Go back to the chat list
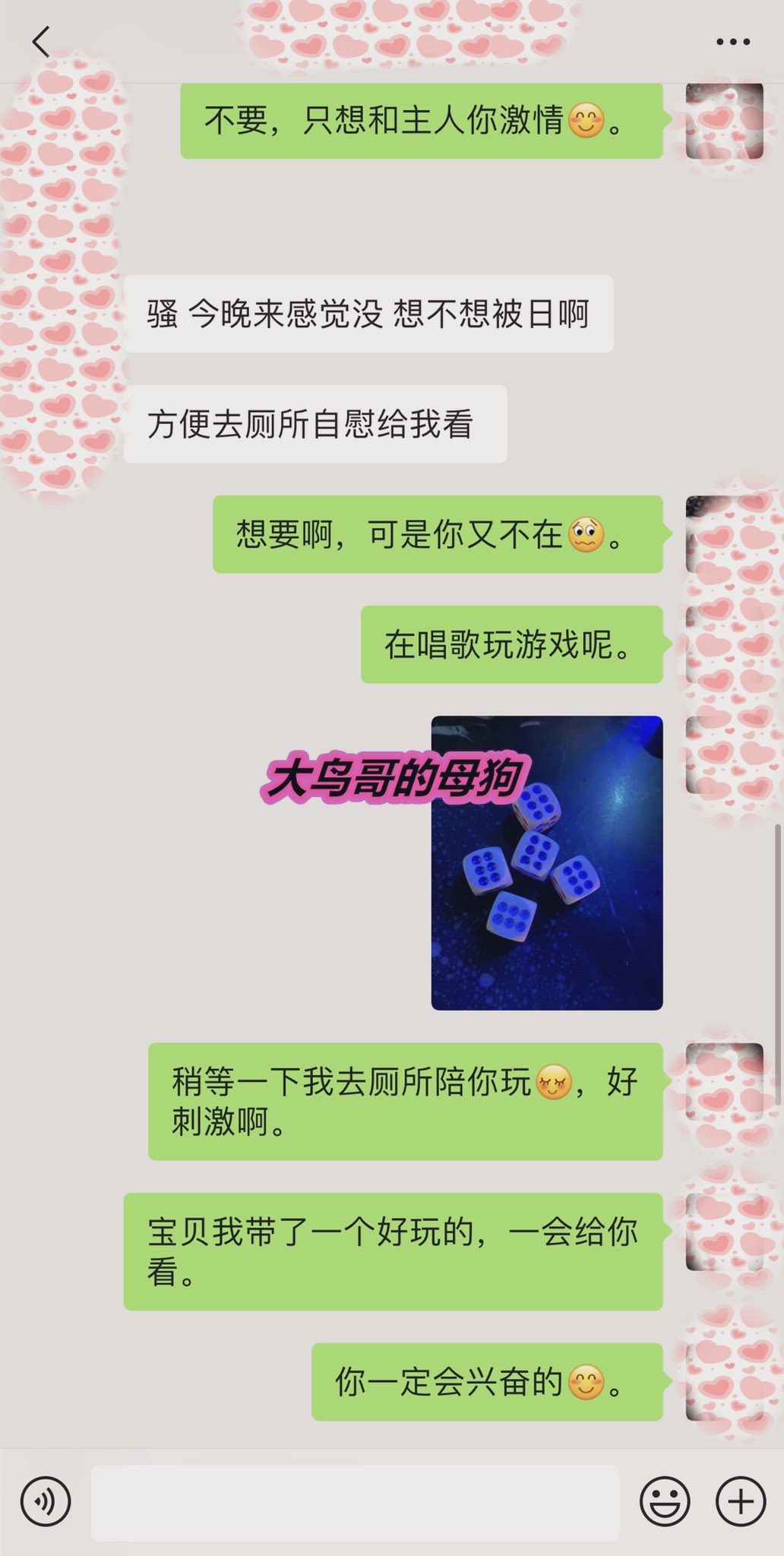 tap(41, 42)
